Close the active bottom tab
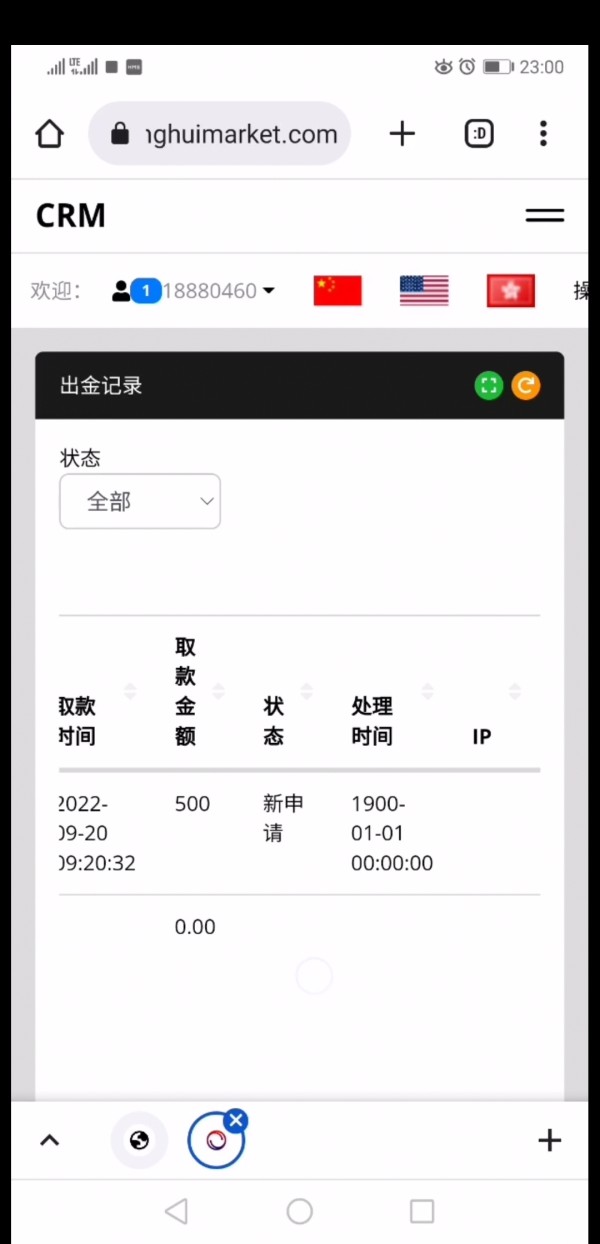 236,1120
